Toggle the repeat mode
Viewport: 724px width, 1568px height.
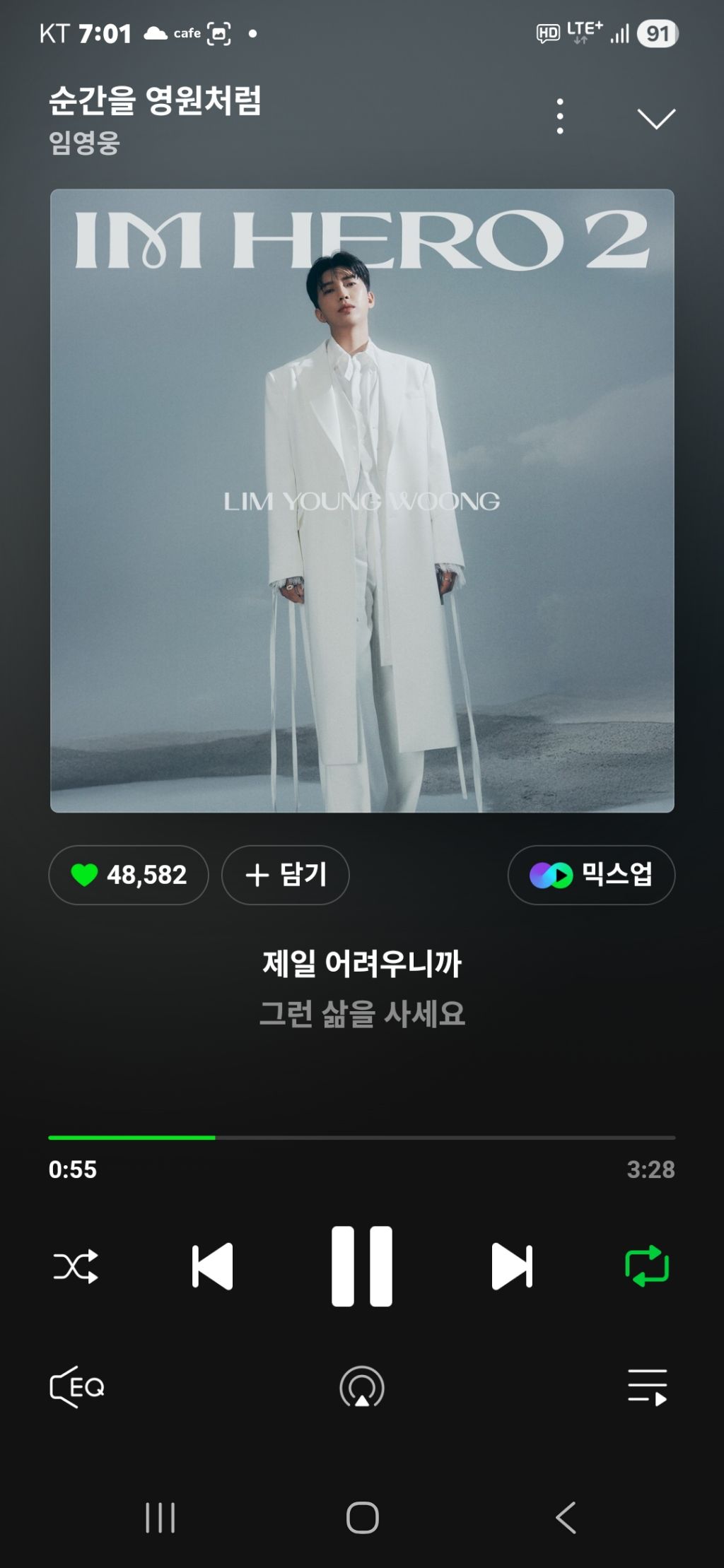647,1266
